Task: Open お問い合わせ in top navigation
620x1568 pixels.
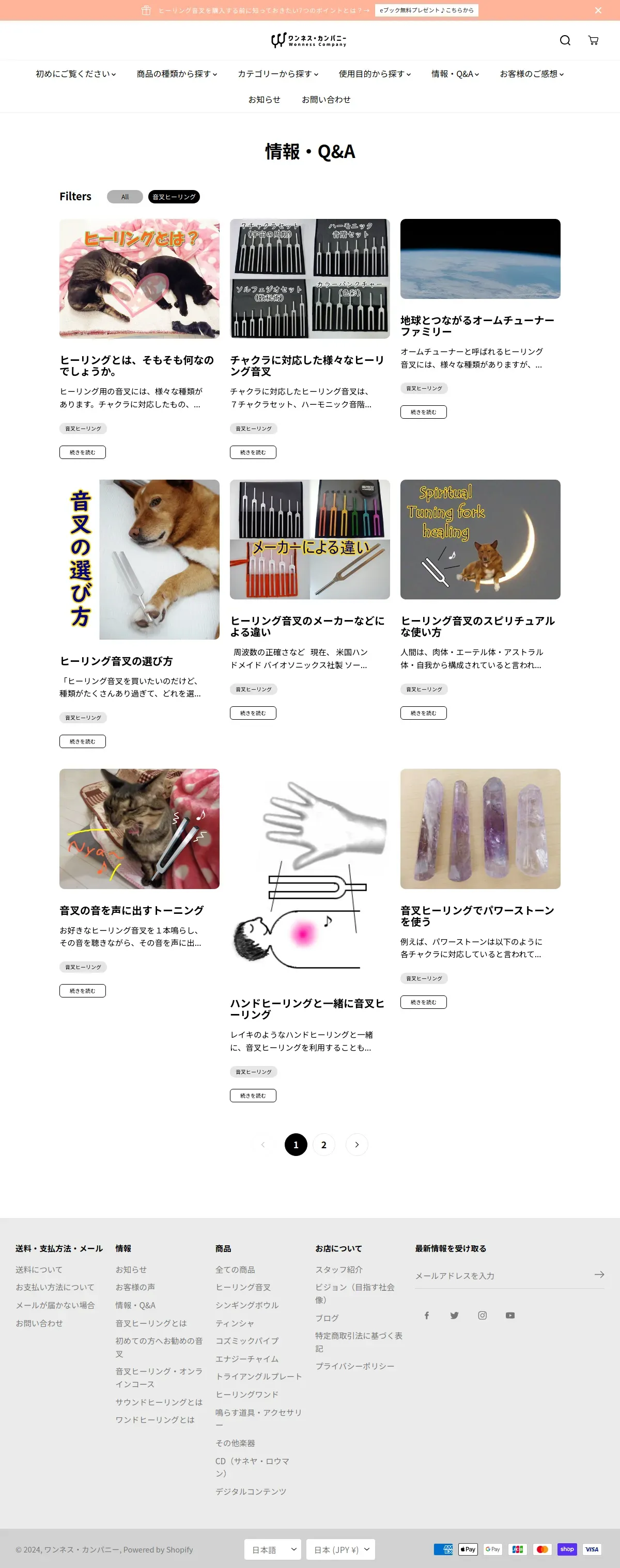Action: 326,99
